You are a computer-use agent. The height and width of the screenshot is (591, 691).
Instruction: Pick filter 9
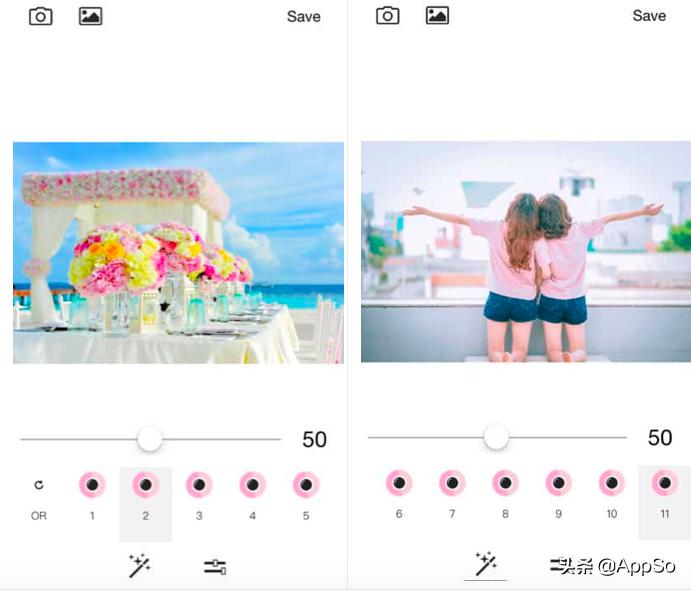click(x=558, y=484)
